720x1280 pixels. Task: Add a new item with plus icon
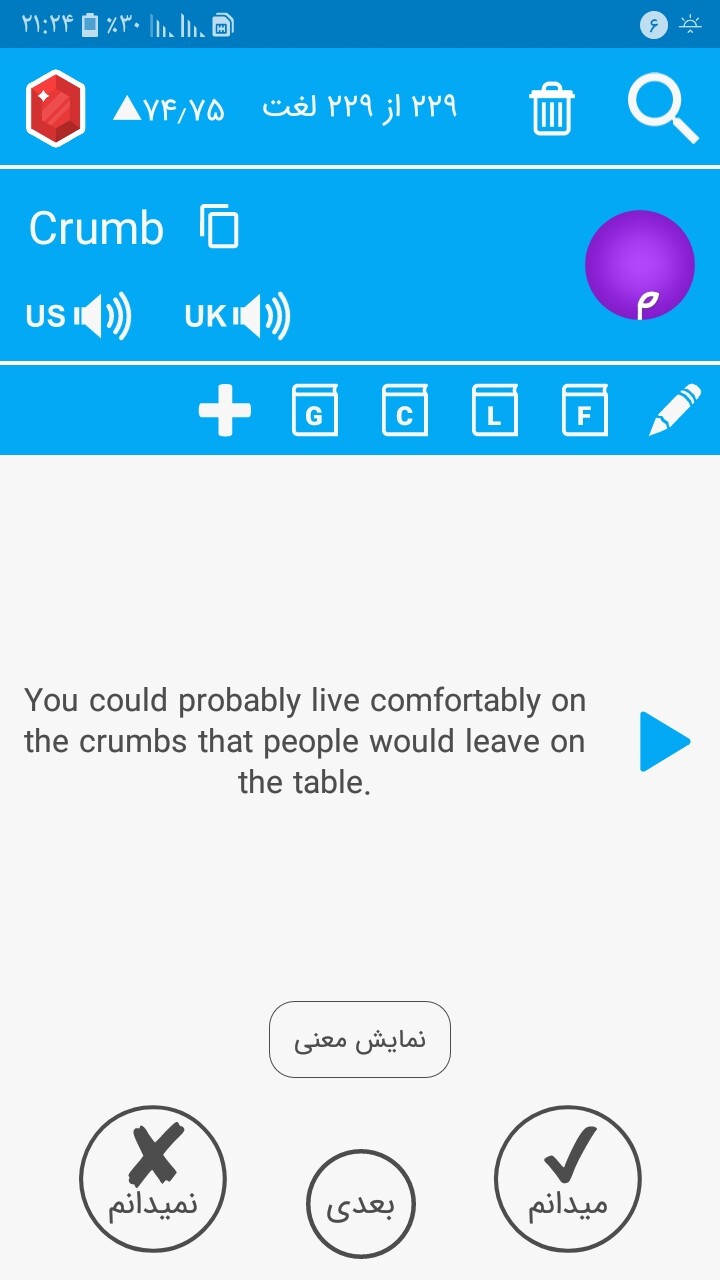(x=225, y=410)
